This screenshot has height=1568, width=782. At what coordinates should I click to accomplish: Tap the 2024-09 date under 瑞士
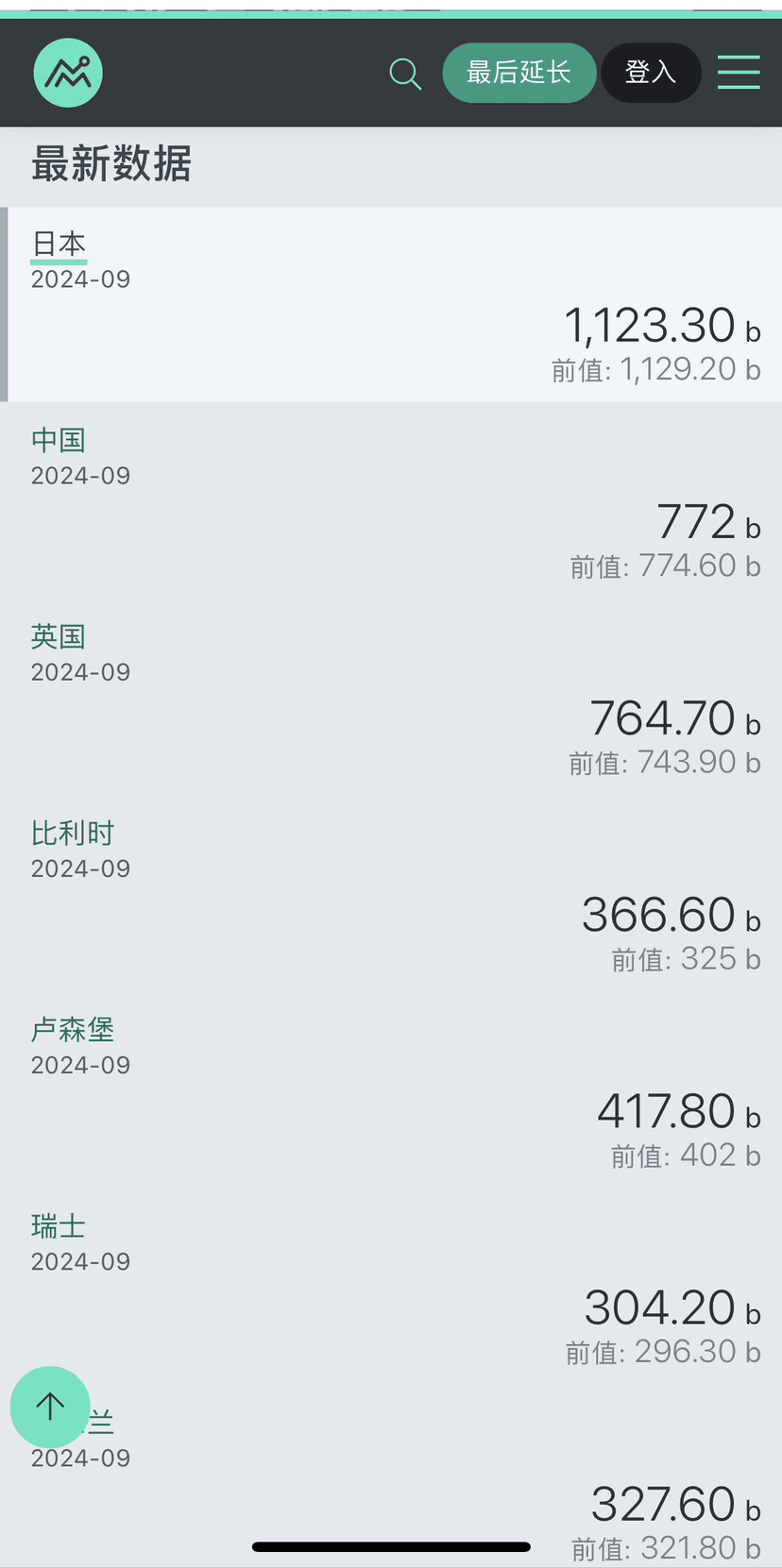click(79, 1260)
